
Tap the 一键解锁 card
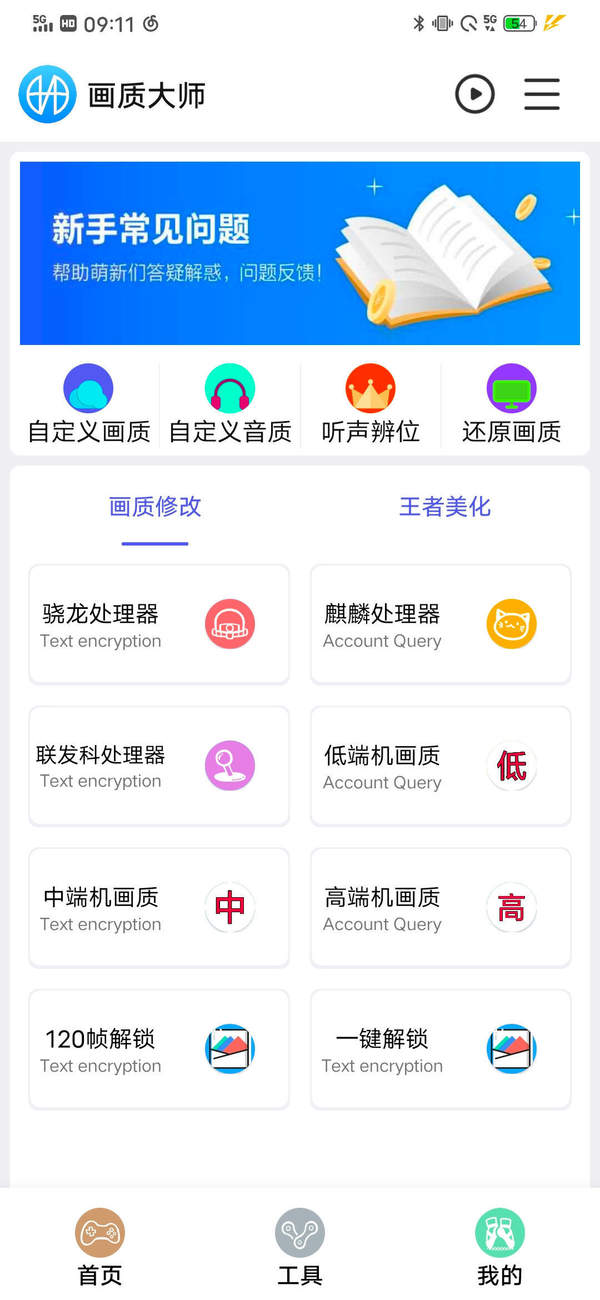pyautogui.click(x=441, y=1050)
